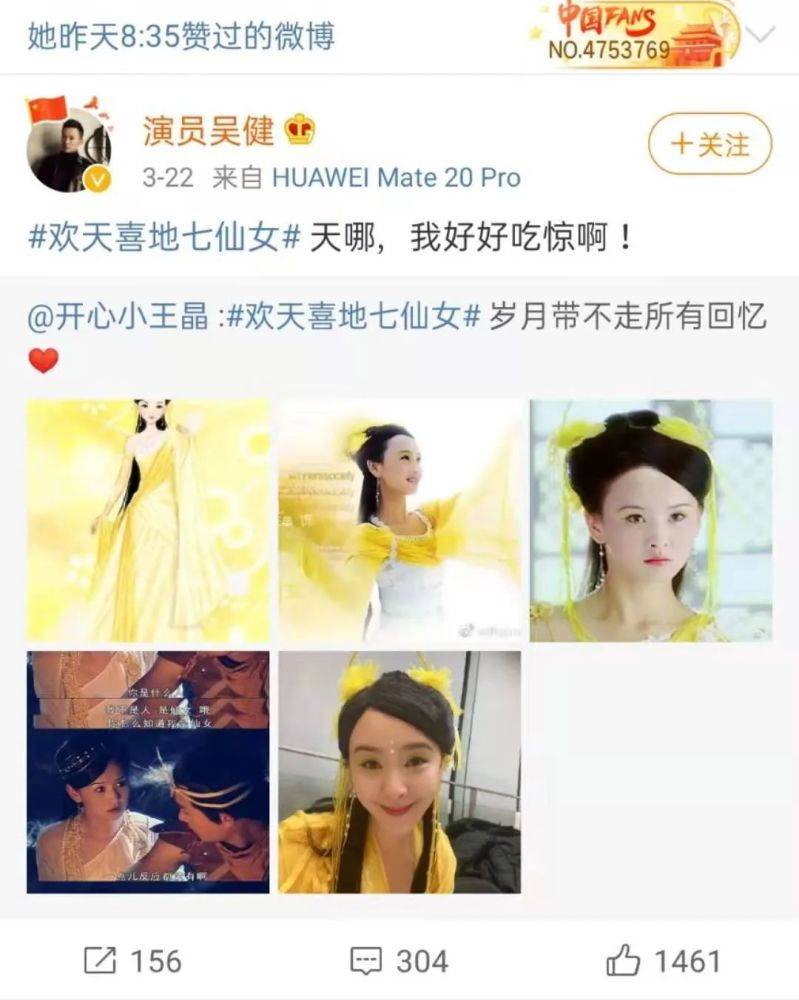Open 演员吴健's profile avatar

tap(68, 149)
